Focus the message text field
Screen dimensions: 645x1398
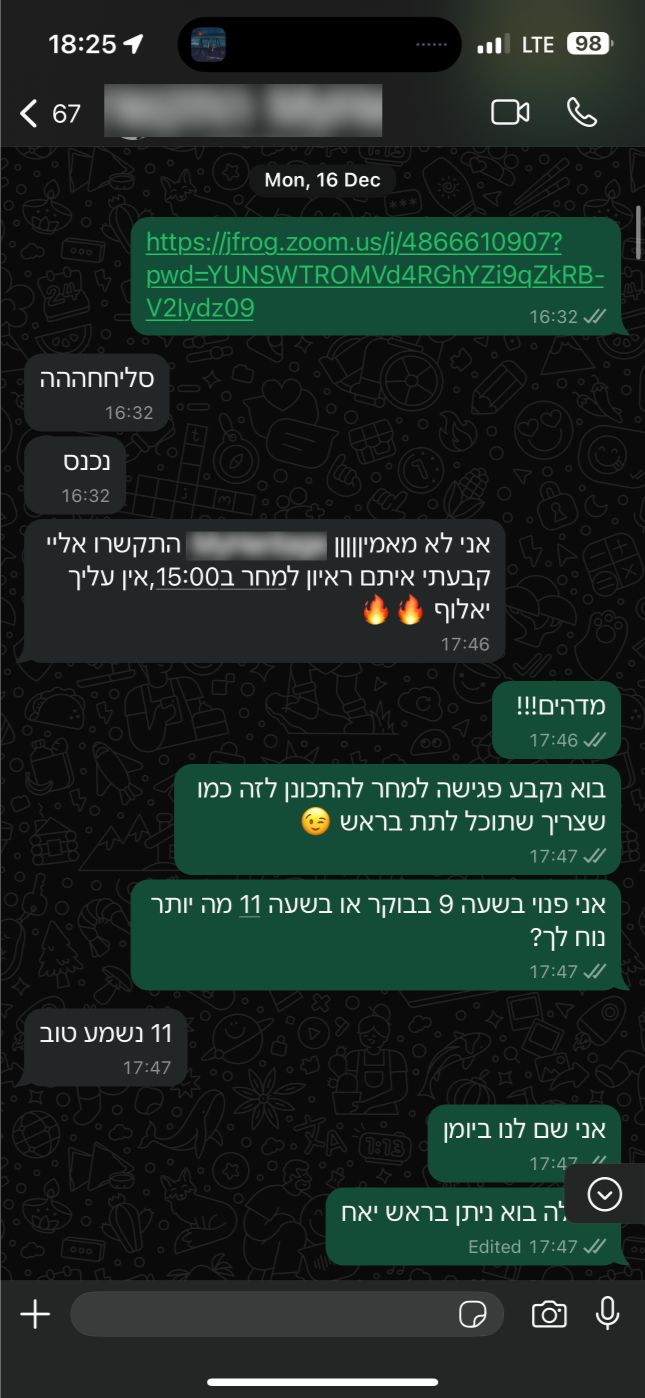coord(260,1314)
